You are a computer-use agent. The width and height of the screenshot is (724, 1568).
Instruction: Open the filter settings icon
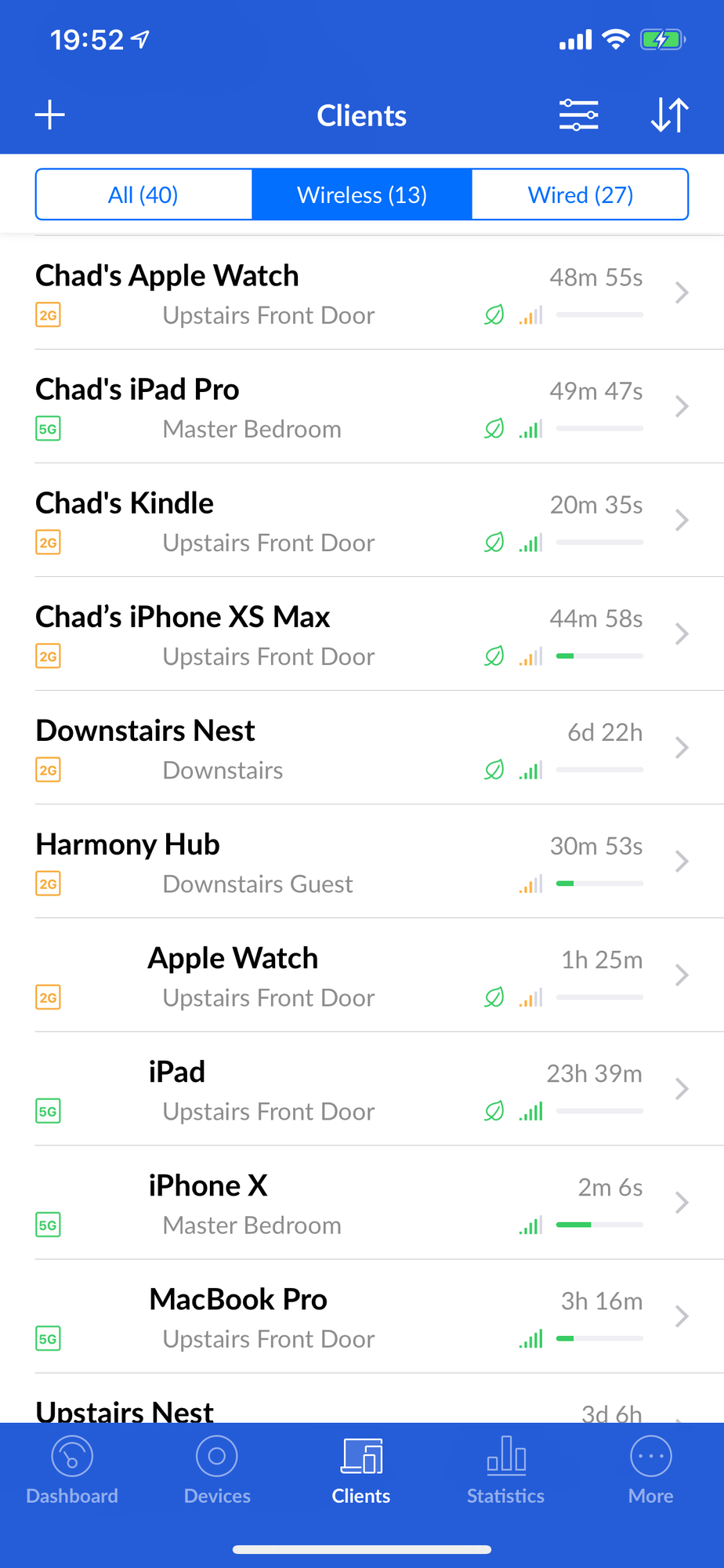tap(578, 115)
